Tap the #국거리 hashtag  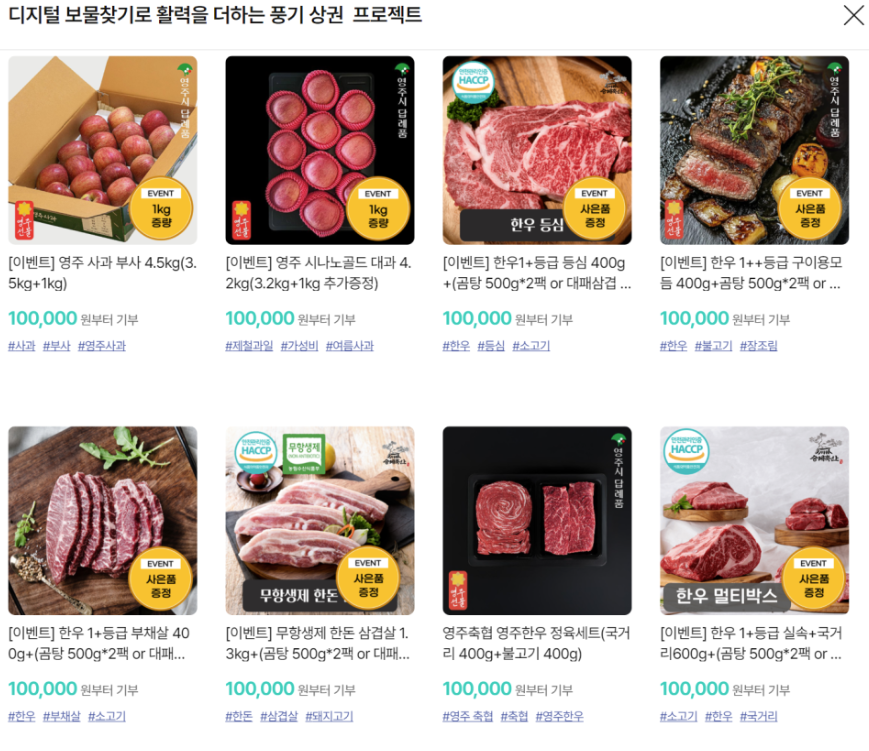758,716
